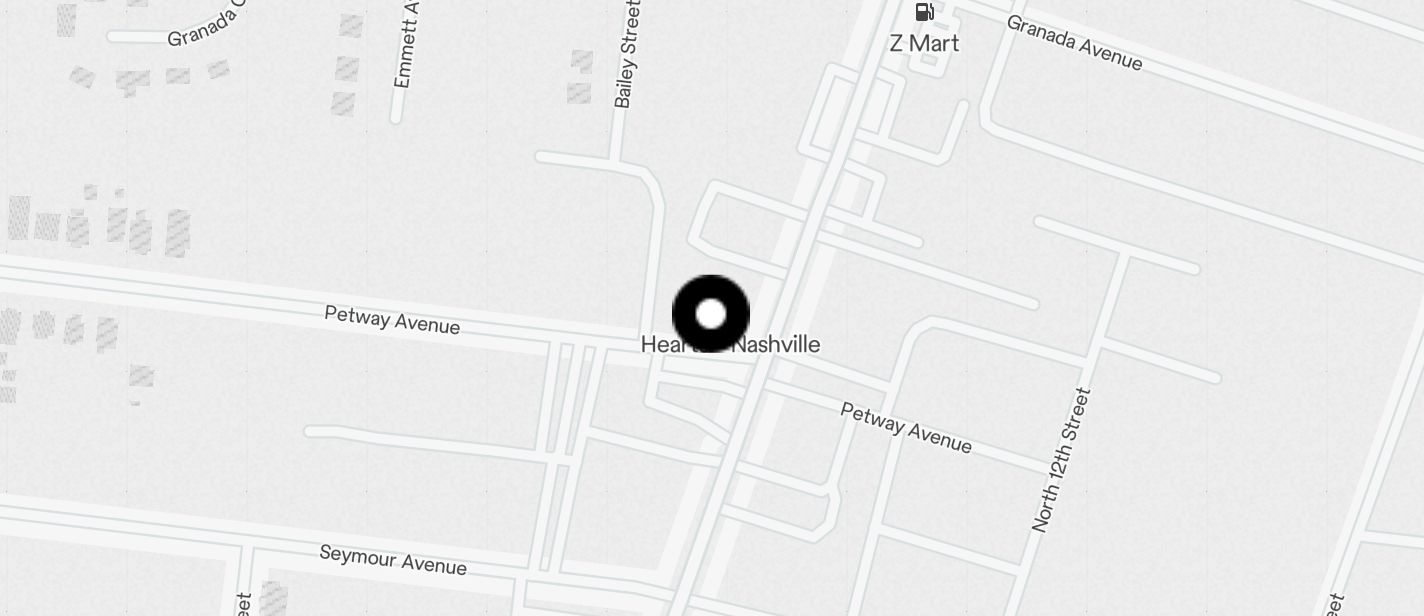The image size is (1424, 616).
Task: Select the Z Mart gas station marker
Action: tap(924, 13)
